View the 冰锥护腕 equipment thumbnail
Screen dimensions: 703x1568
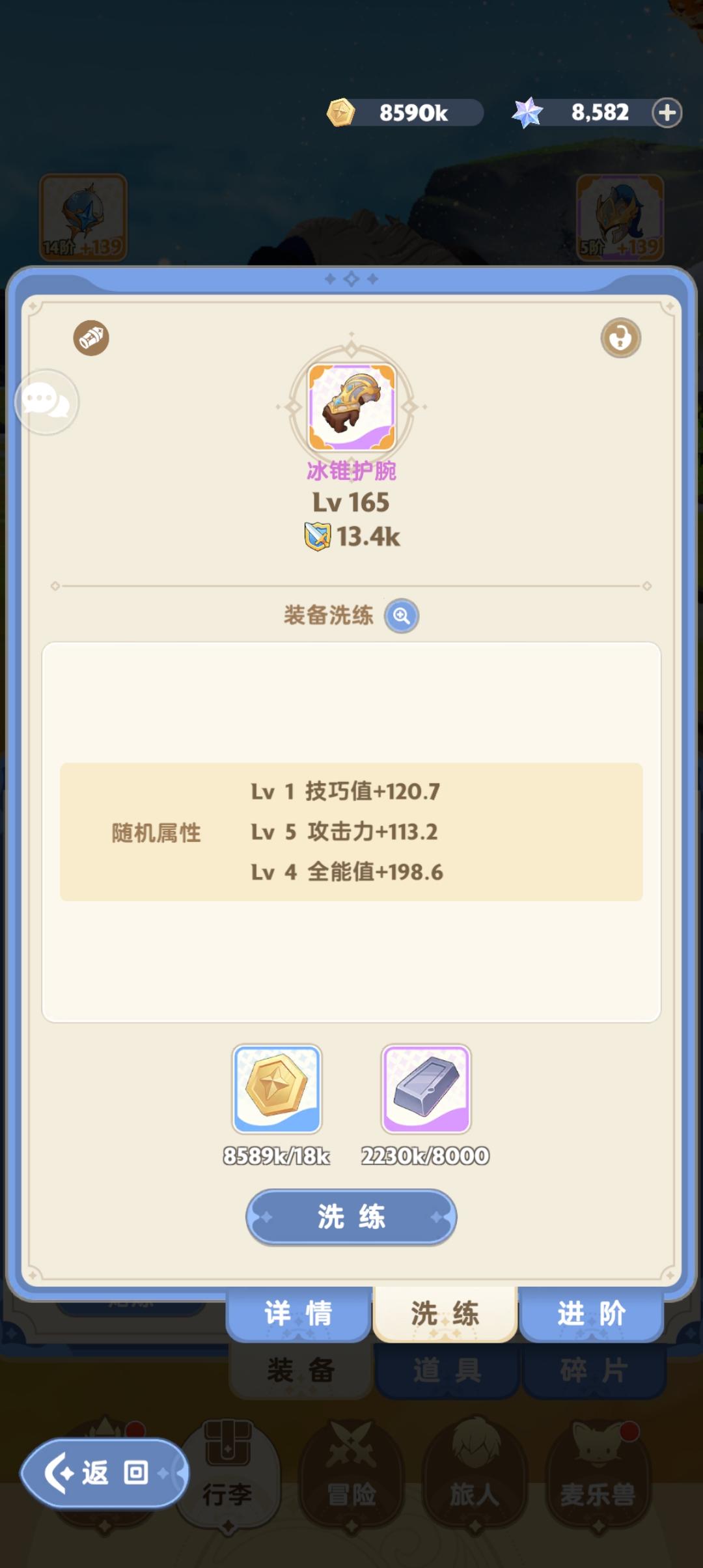(351, 405)
